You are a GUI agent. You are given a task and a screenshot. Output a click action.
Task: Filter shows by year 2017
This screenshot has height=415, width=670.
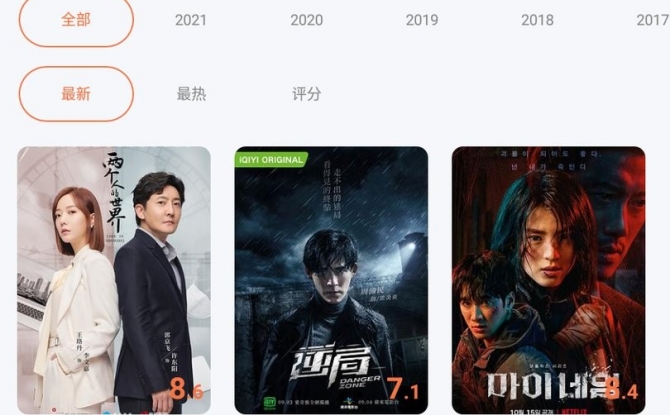click(652, 20)
